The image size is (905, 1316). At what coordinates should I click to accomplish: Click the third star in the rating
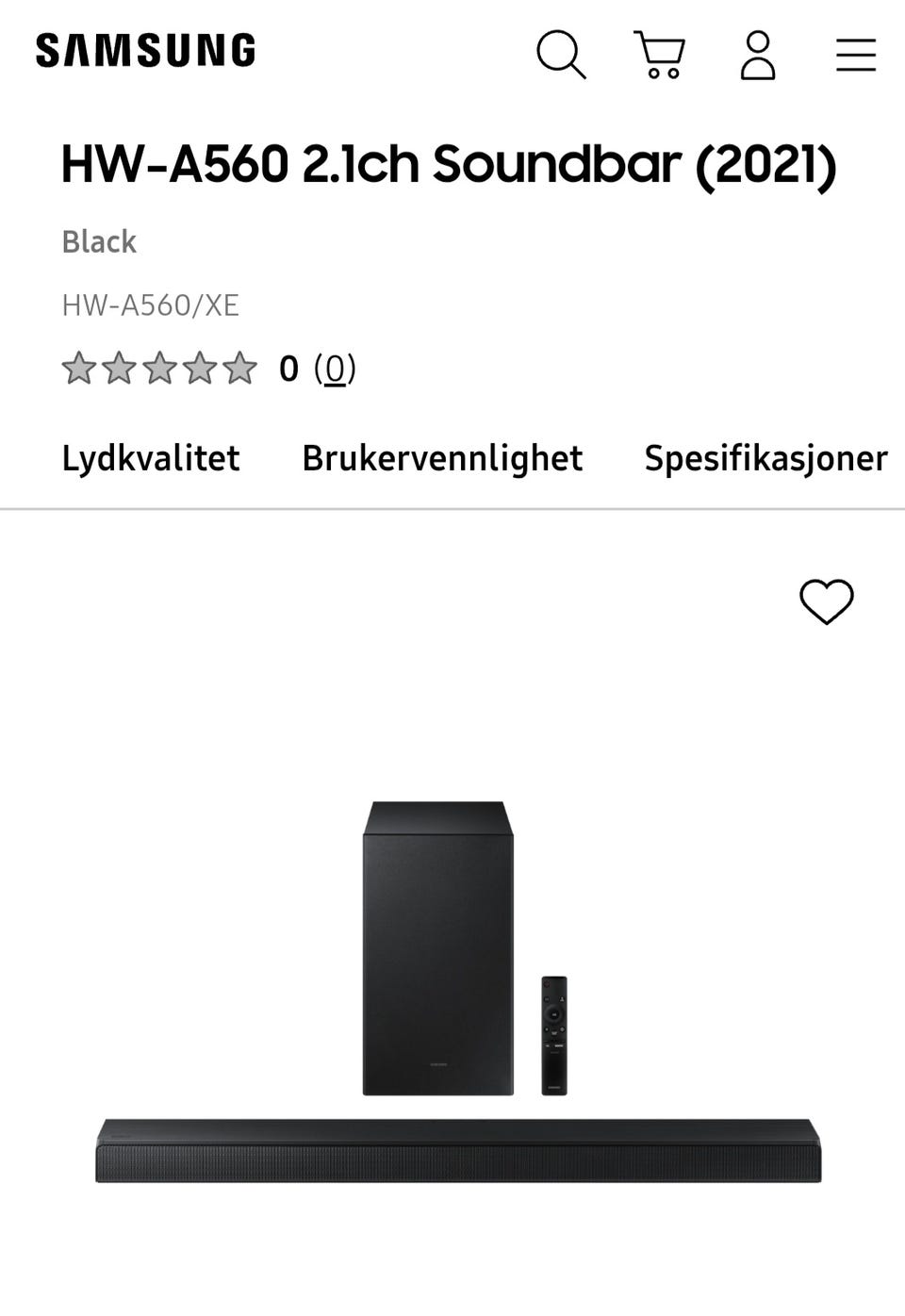158,368
